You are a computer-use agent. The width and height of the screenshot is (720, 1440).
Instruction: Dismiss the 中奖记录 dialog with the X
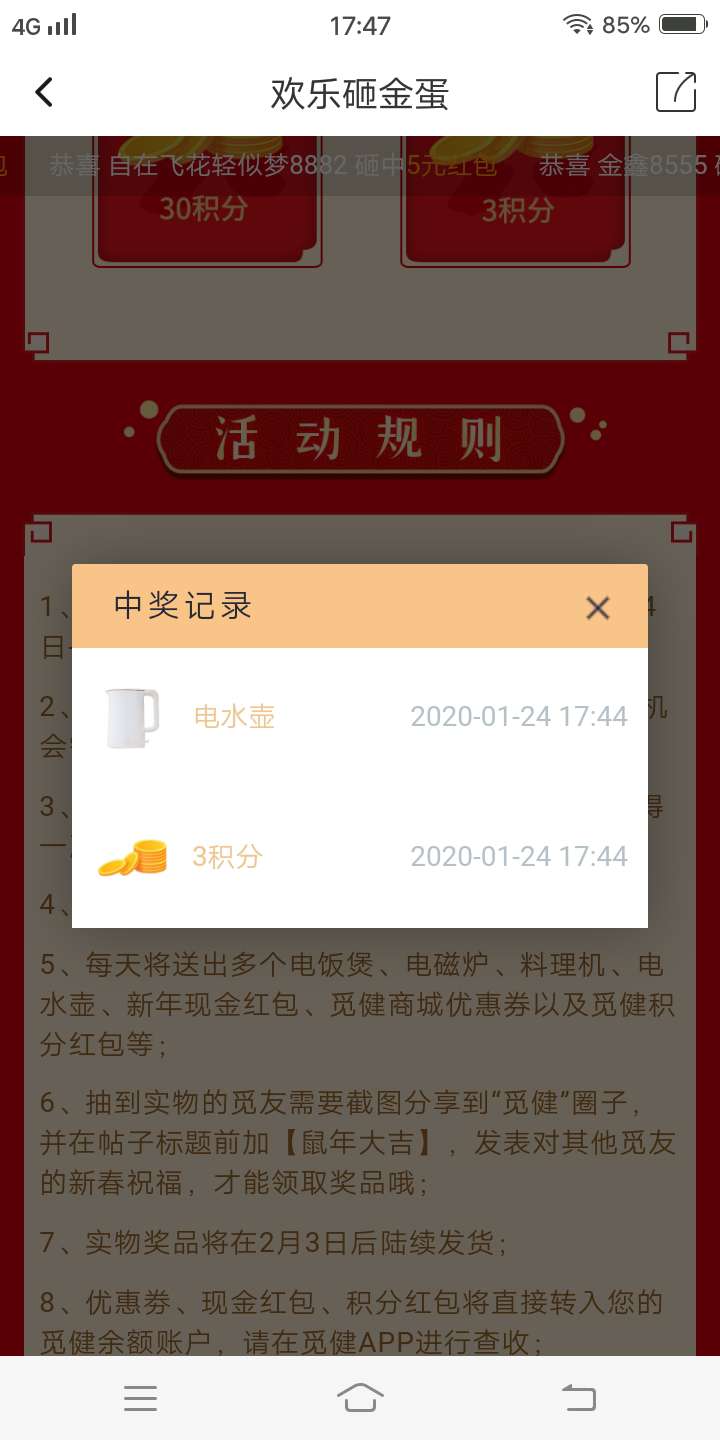coord(597,607)
